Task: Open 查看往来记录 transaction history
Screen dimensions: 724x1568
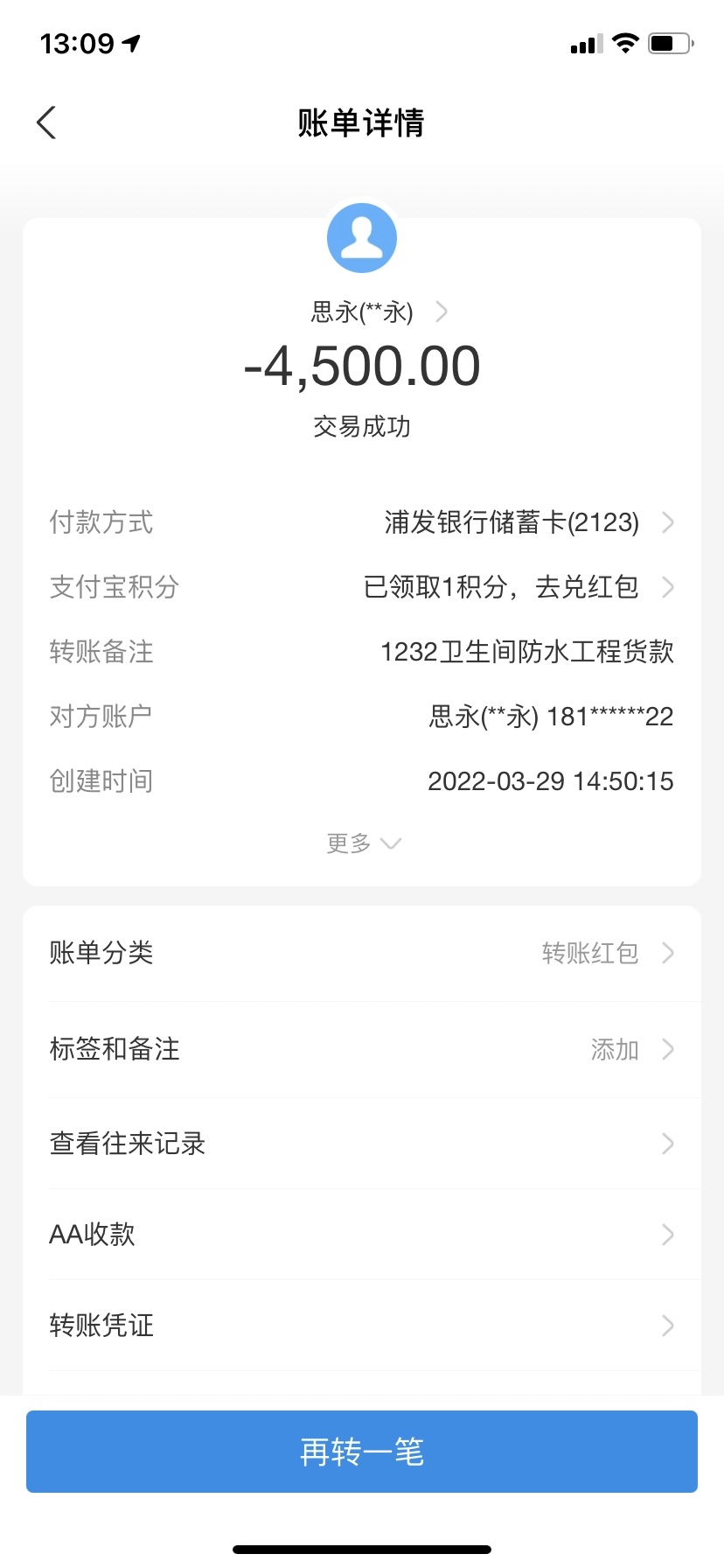Action: pyautogui.click(x=362, y=1144)
